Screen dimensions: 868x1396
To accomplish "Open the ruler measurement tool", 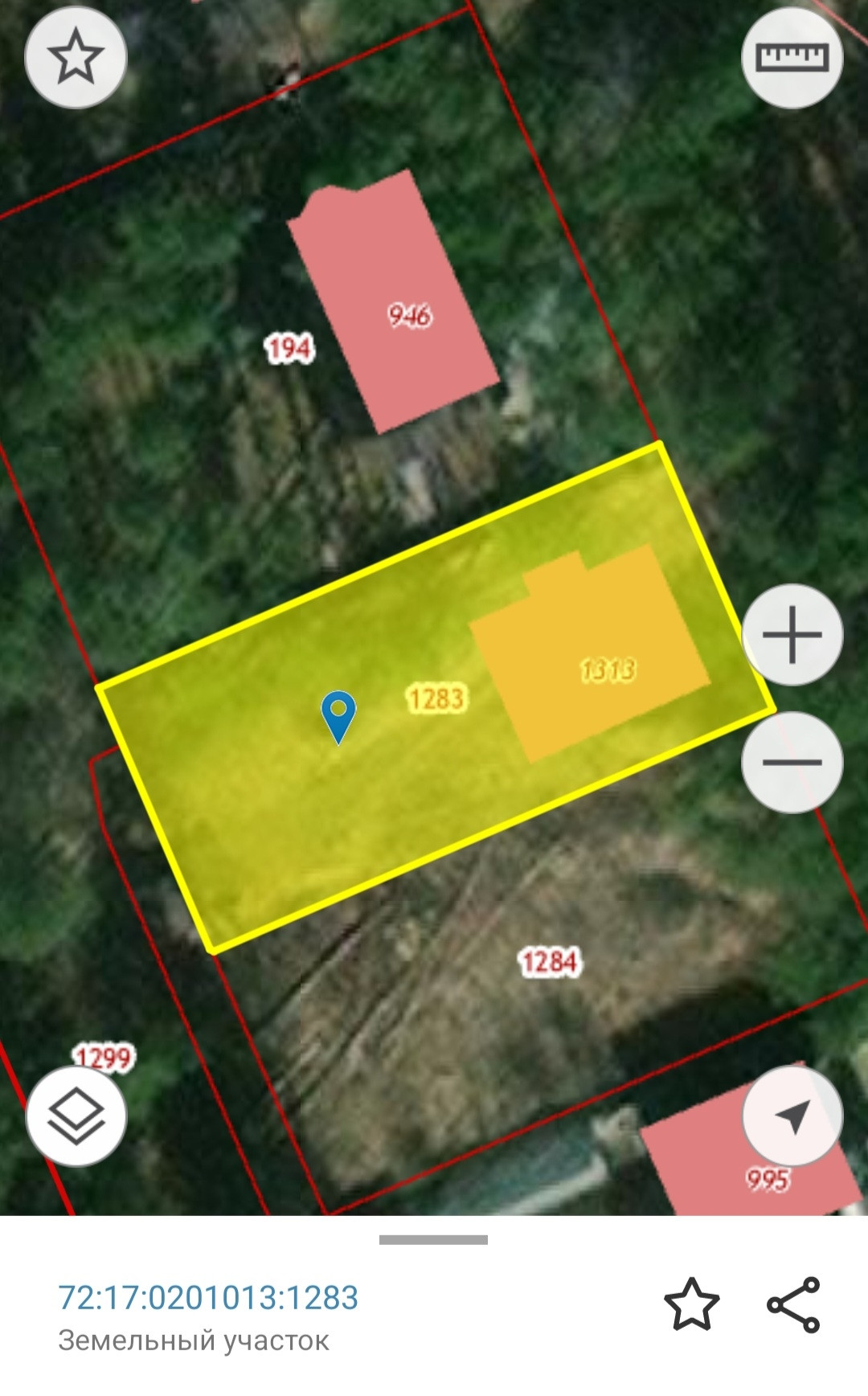I will tap(792, 57).
